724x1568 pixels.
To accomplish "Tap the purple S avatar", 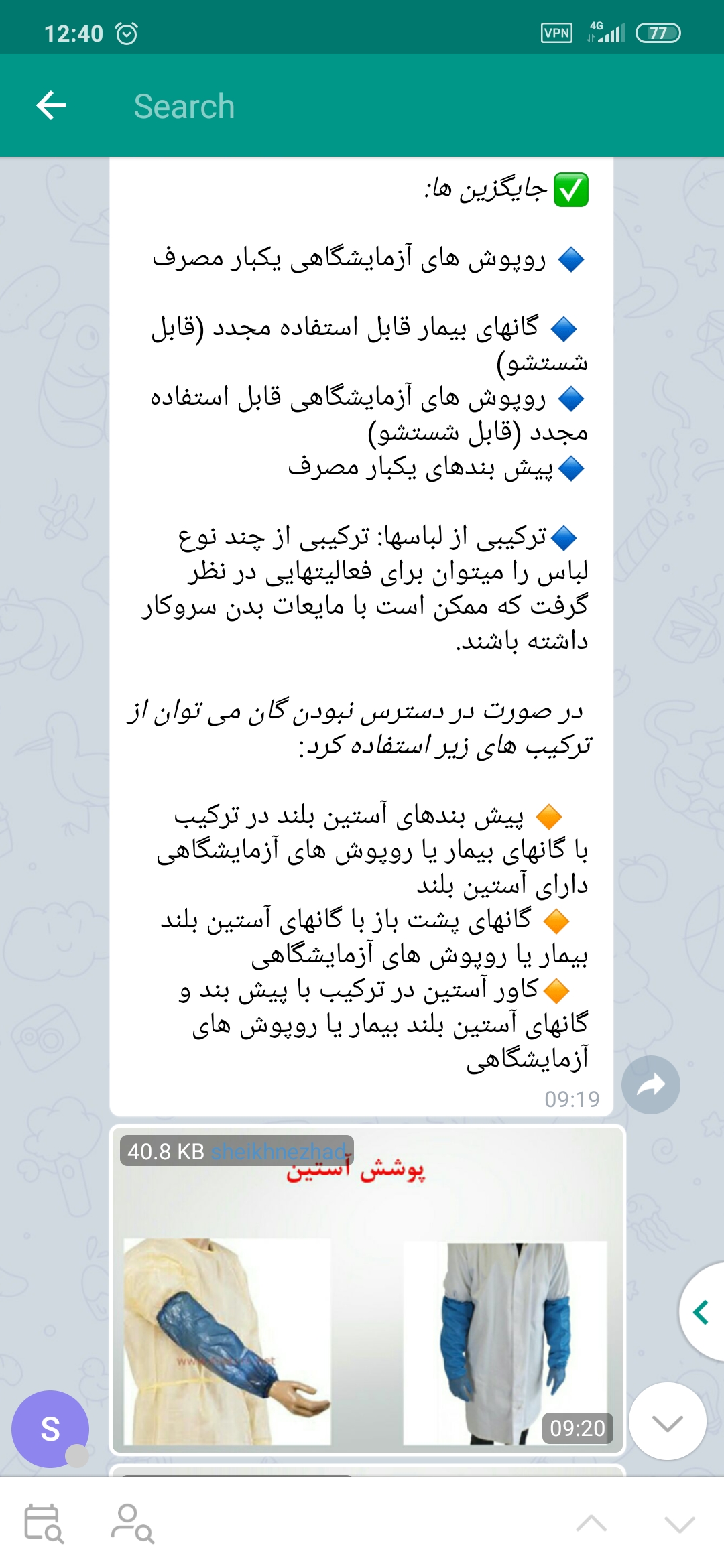I will click(x=50, y=1429).
